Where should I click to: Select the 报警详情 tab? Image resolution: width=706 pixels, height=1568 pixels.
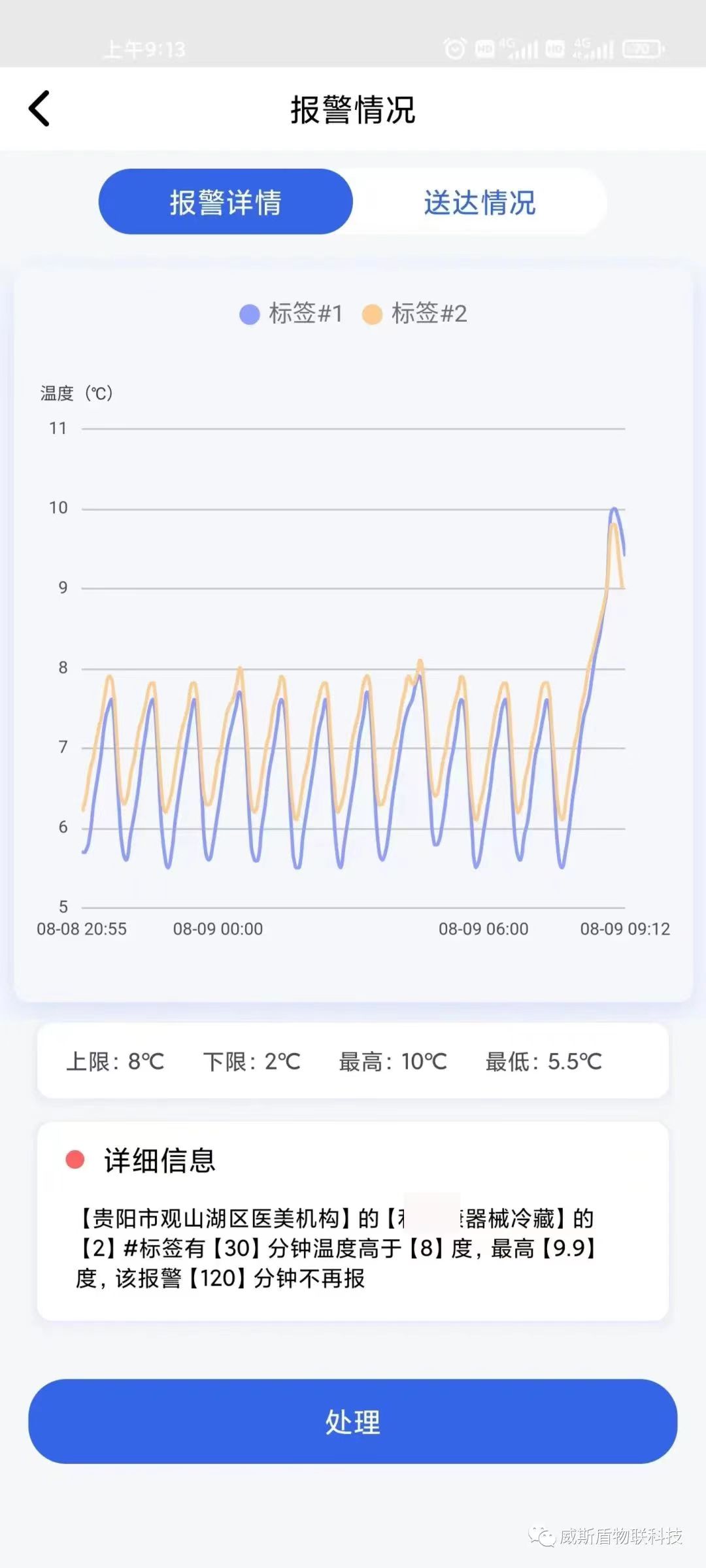tap(226, 202)
